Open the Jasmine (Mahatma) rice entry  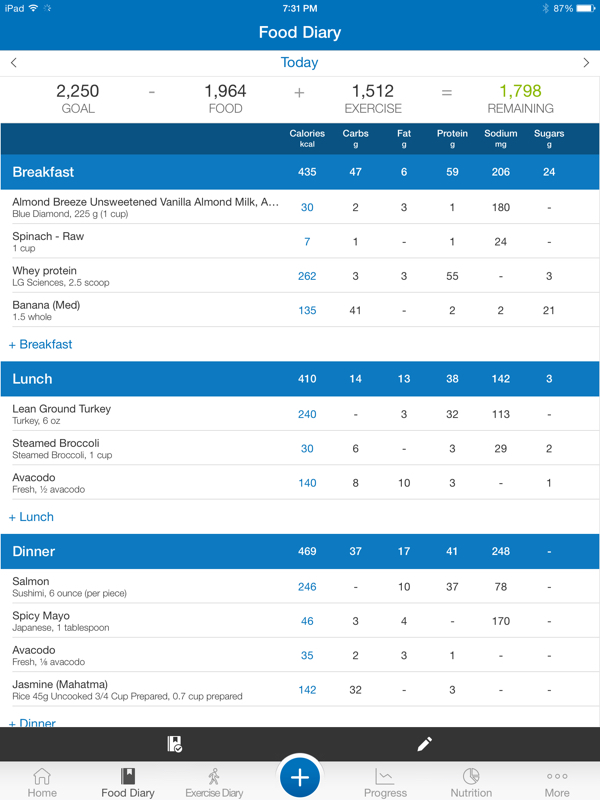(300, 689)
